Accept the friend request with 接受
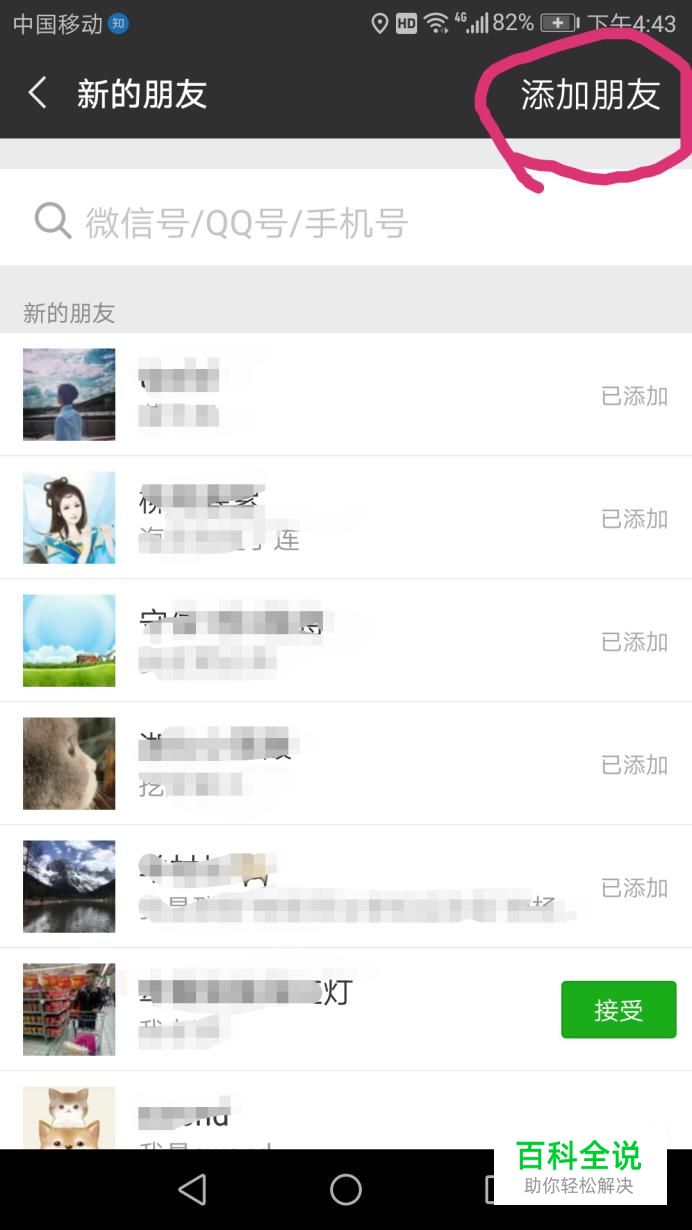The width and height of the screenshot is (692, 1230). pyautogui.click(x=618, y=1010)
